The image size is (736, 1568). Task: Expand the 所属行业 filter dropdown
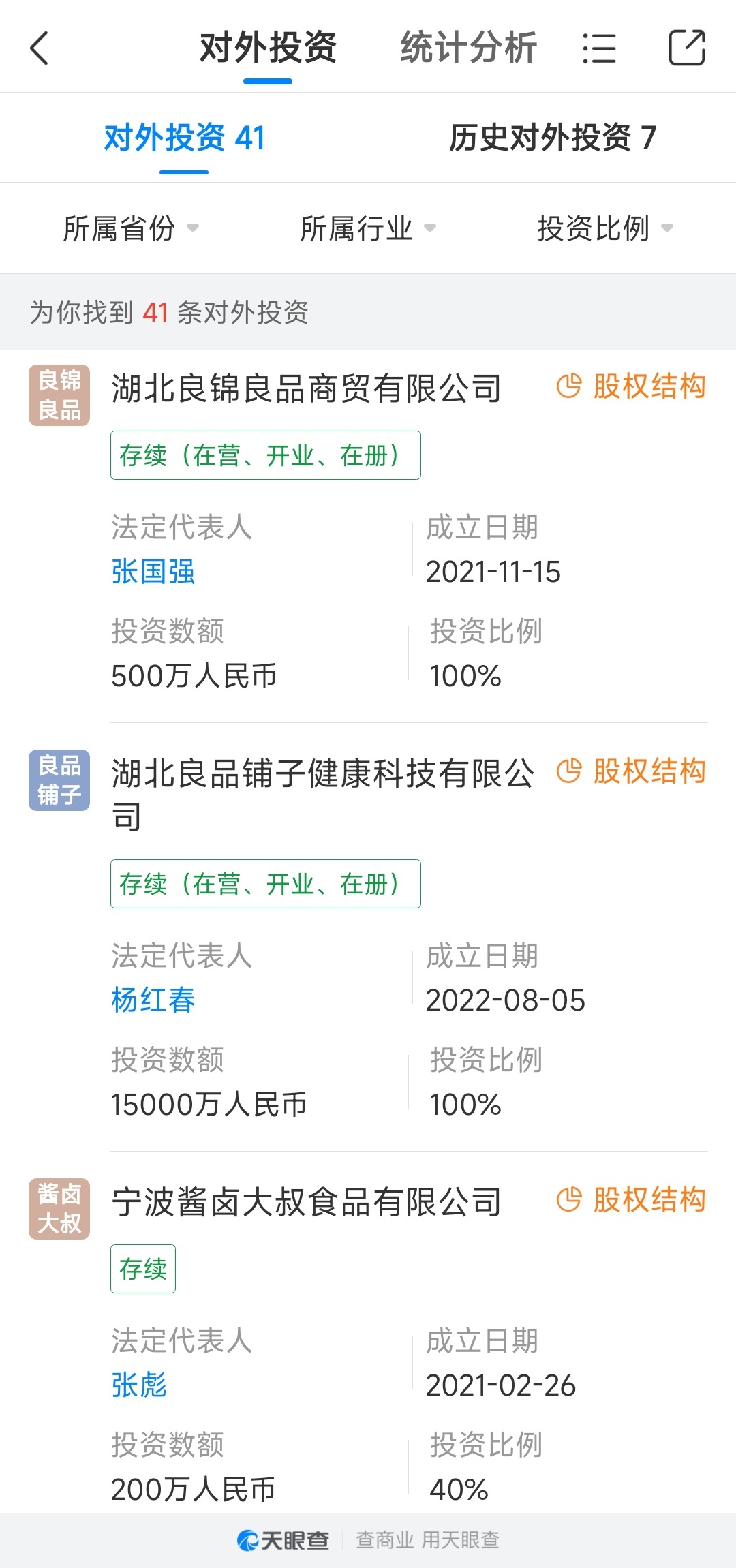[368, 228]
